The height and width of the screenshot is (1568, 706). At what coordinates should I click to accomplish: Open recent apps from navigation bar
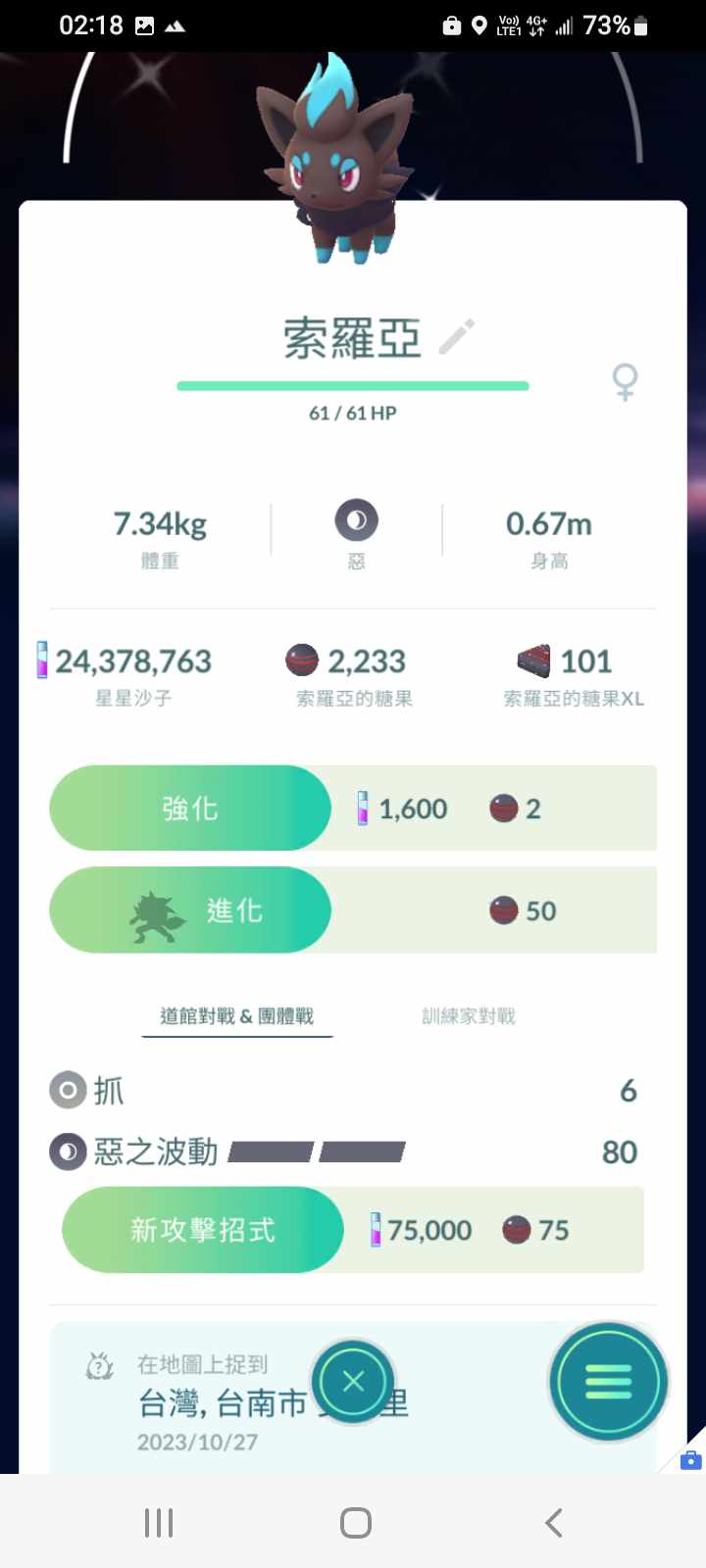pyautogui.click(x=159, y=1523)
